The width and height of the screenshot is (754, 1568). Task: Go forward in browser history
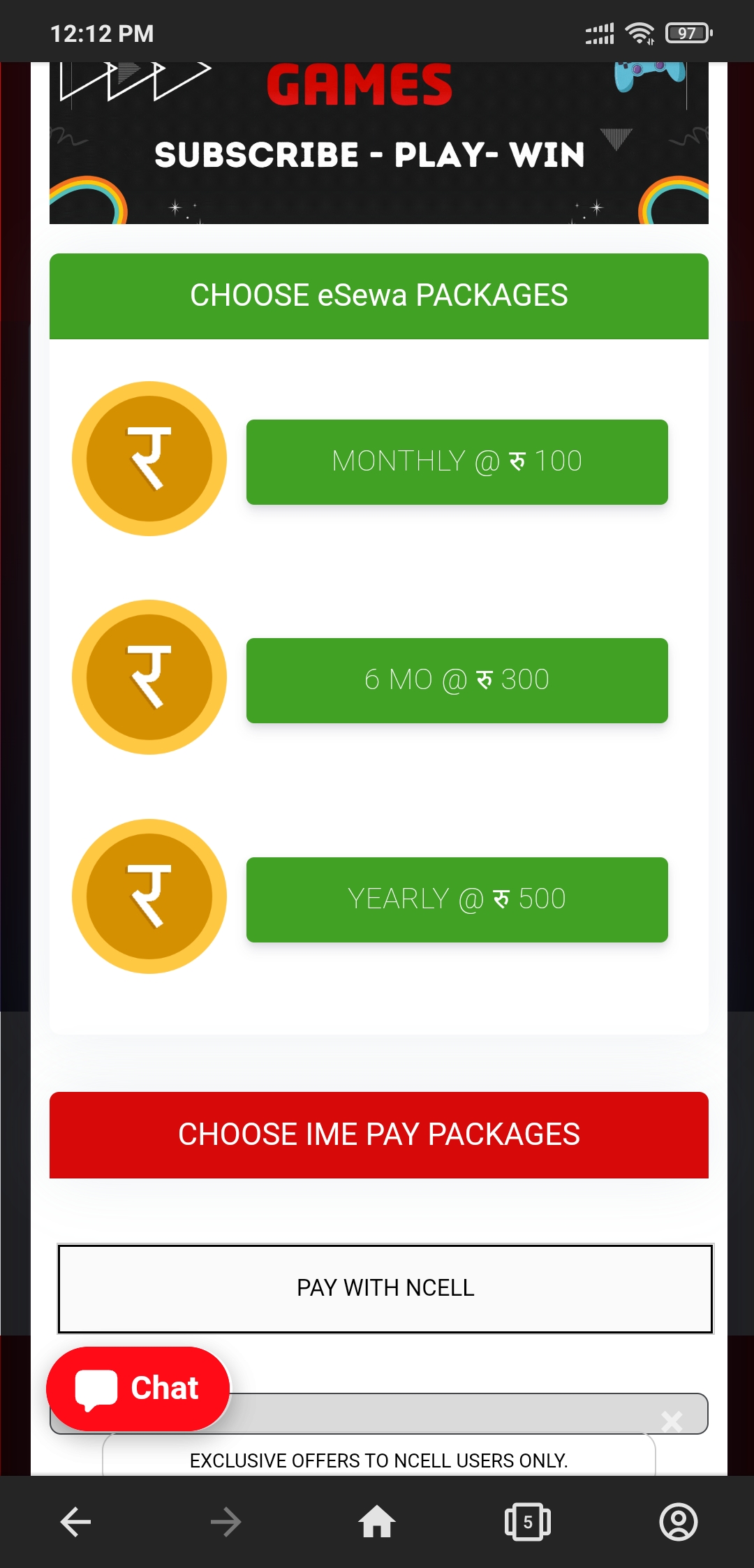(226, 1522)
